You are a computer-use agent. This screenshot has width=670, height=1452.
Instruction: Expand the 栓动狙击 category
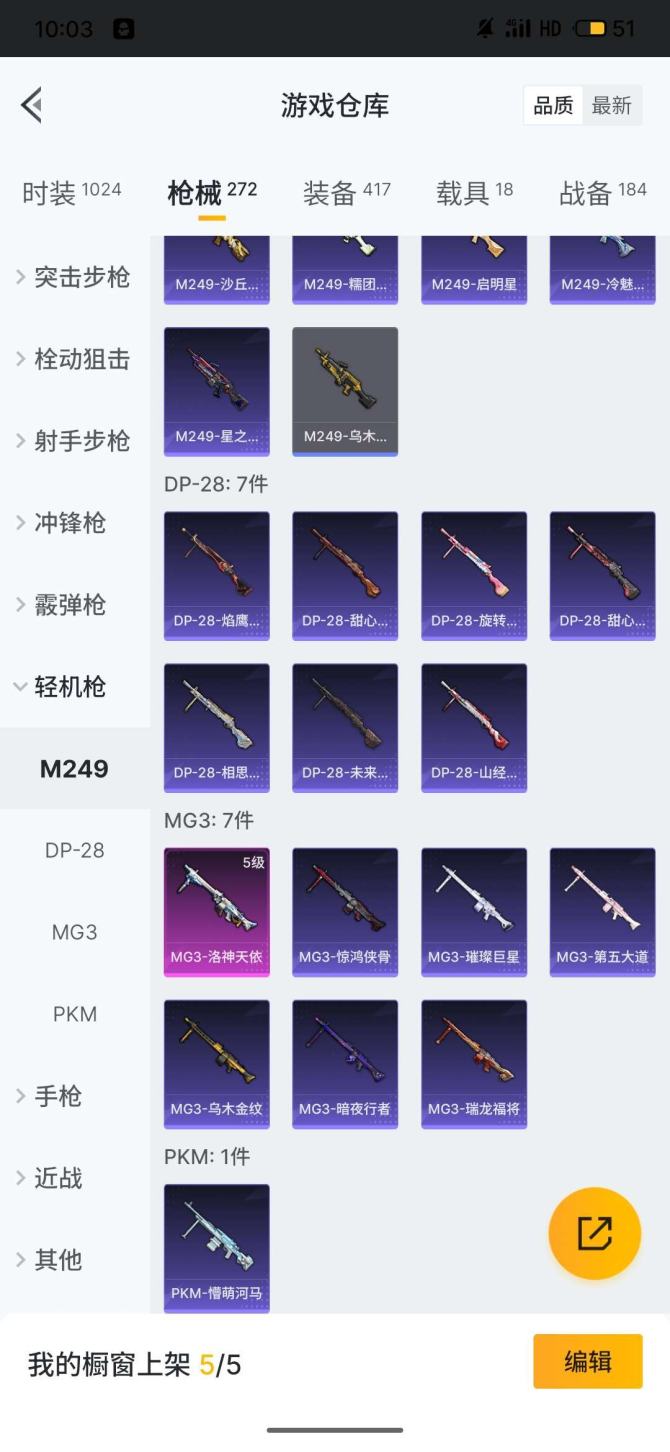[x=75, y=359]
